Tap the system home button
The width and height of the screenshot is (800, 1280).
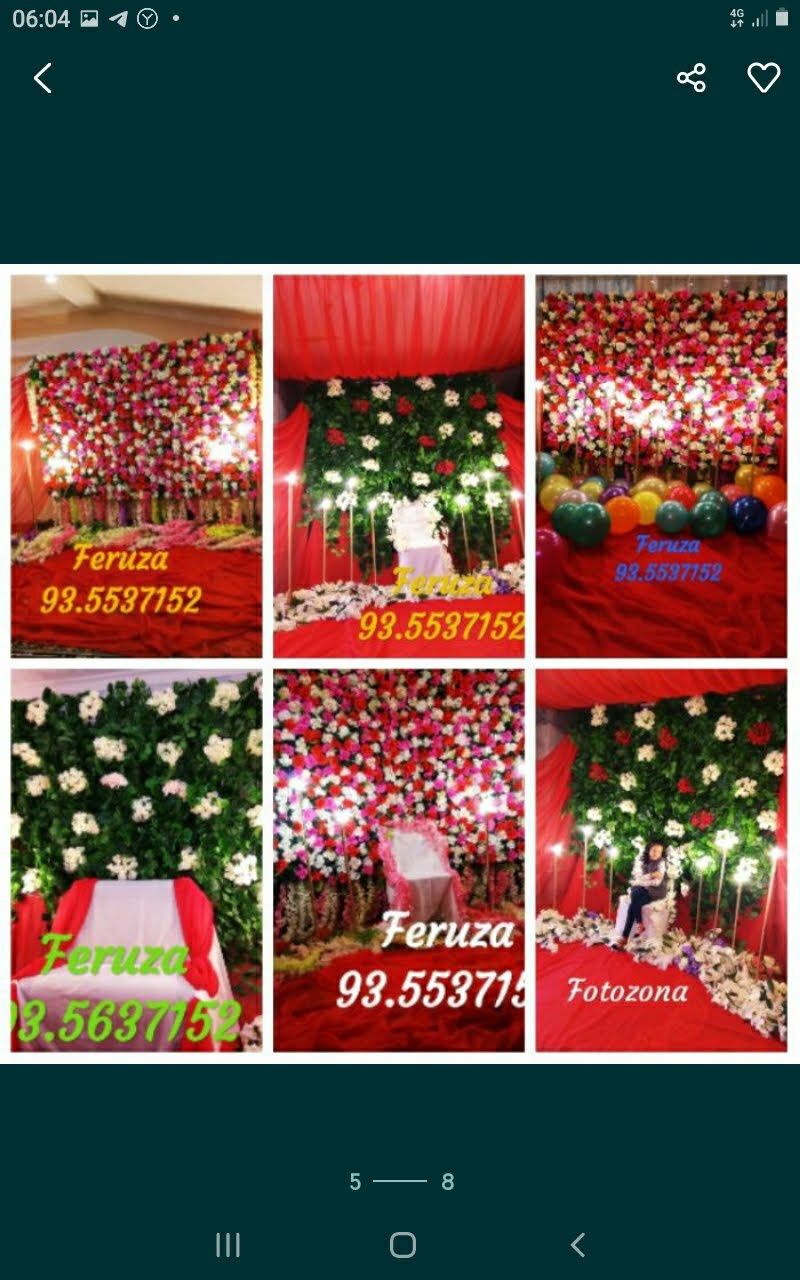(x=402, y=1244)
